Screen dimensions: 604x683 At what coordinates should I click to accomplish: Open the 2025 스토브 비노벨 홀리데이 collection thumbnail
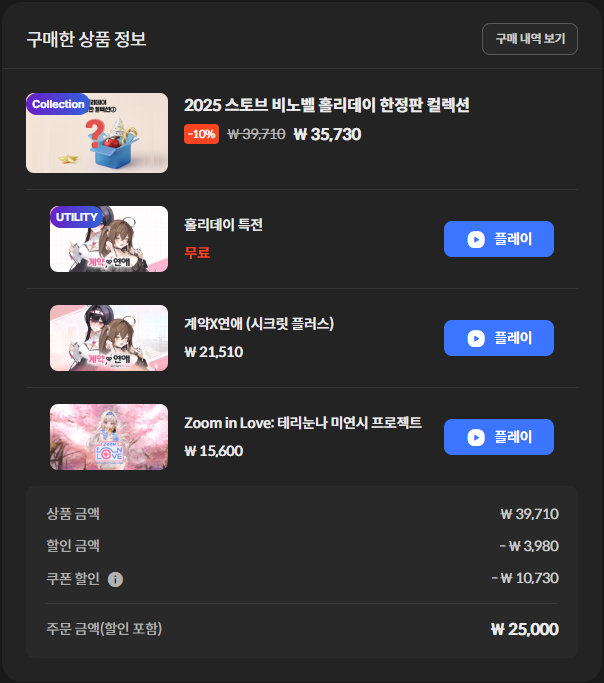[97, 133]
